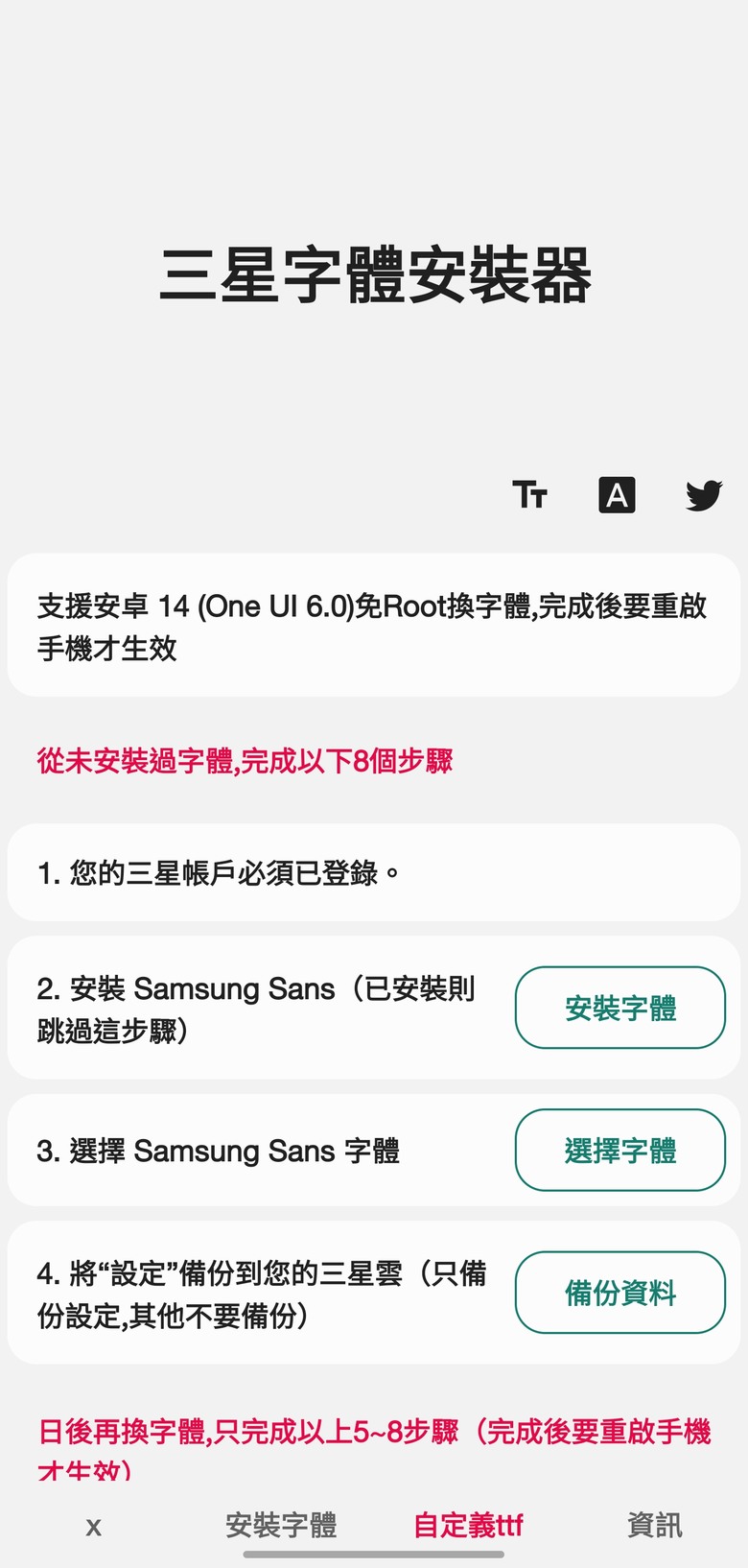Tap the 安裝字體 button in step 2

(x=620, y=1008)
